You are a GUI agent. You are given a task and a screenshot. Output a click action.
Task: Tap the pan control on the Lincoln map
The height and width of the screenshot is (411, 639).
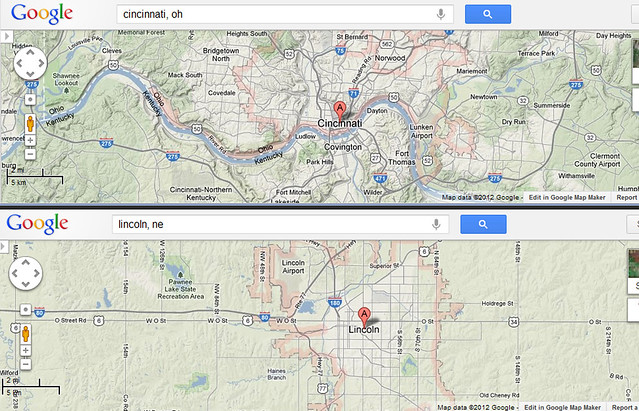tap(26, 273)
